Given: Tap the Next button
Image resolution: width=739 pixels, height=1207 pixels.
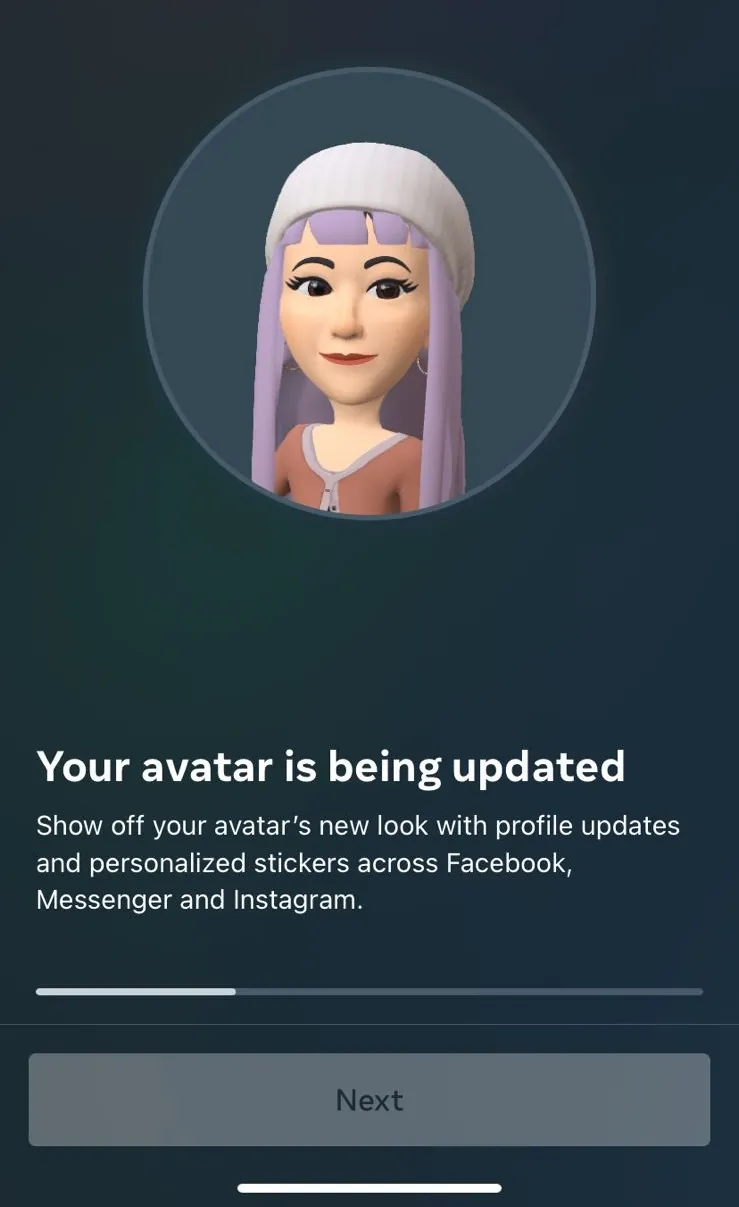Looking at the screenshot, I should 369,1099.
